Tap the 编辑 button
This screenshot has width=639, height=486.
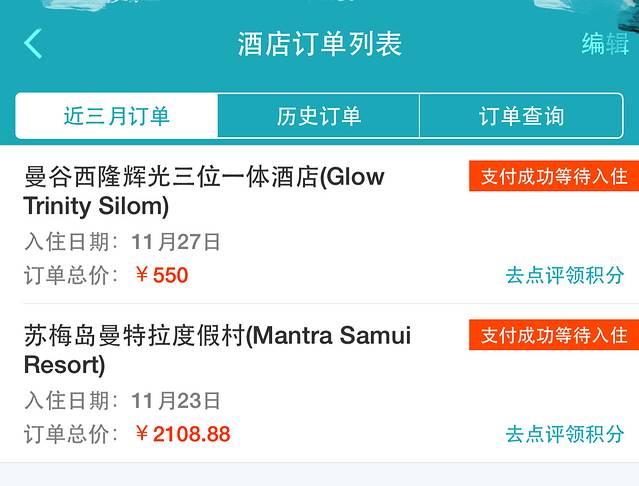[x=606, y=44]
